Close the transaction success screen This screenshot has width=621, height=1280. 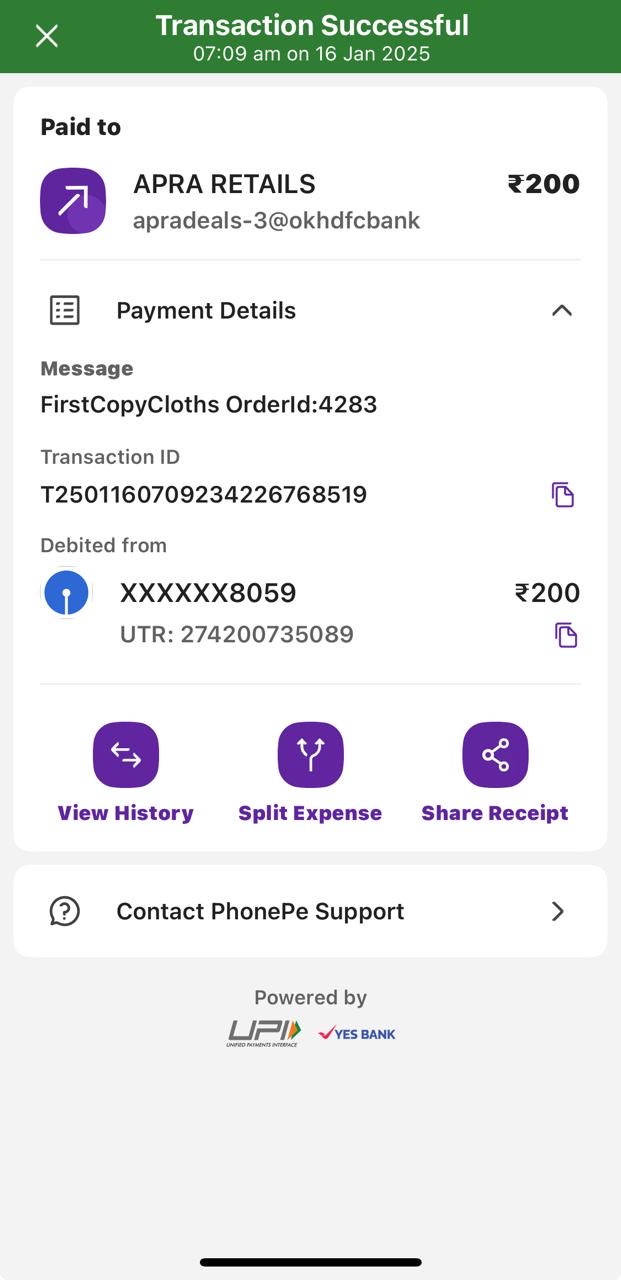[46, 36]
